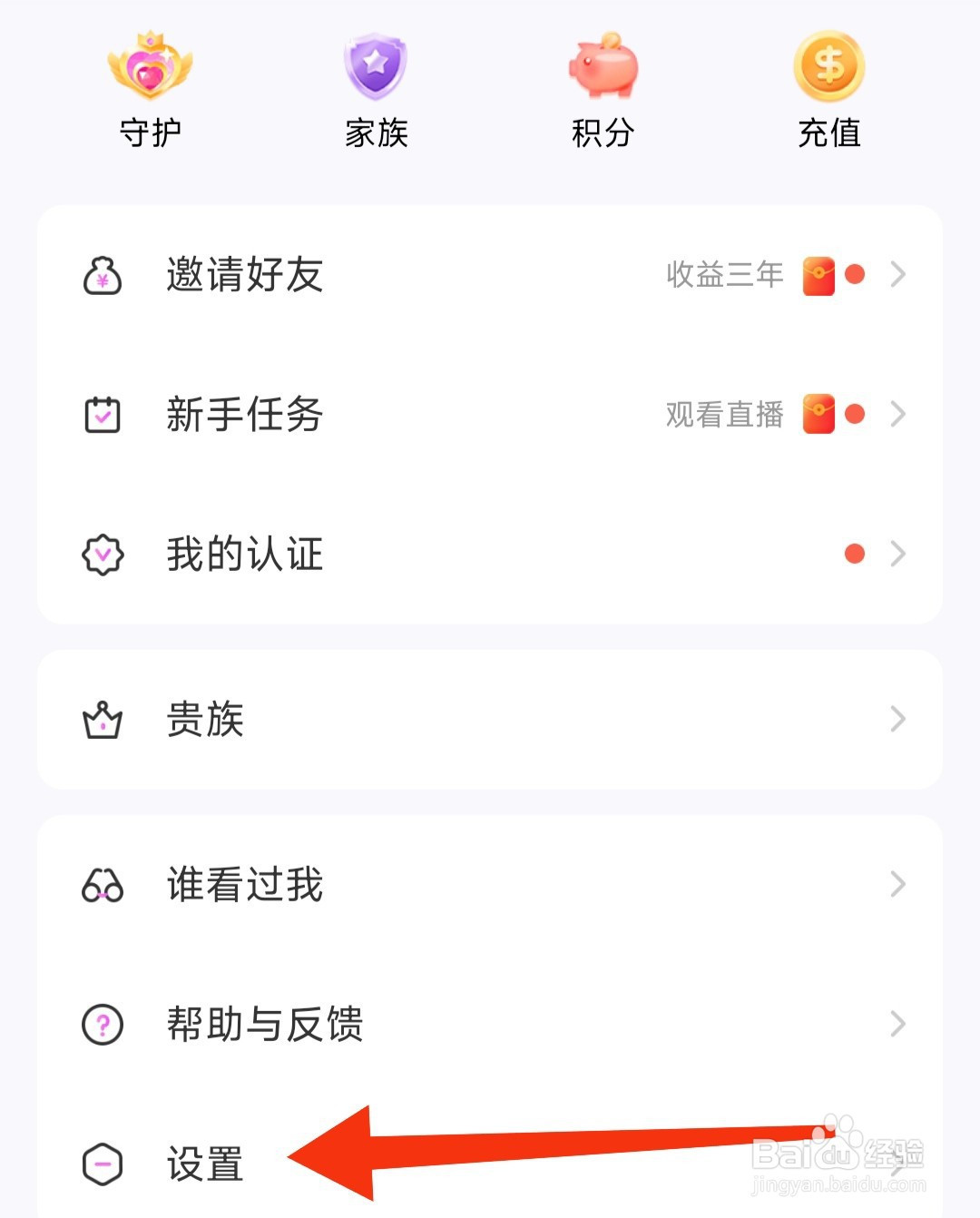Open the 家族 family shortcut
Image resolution: width=980 pixels, height=1218 pixels.
click(x=376, y=91)
